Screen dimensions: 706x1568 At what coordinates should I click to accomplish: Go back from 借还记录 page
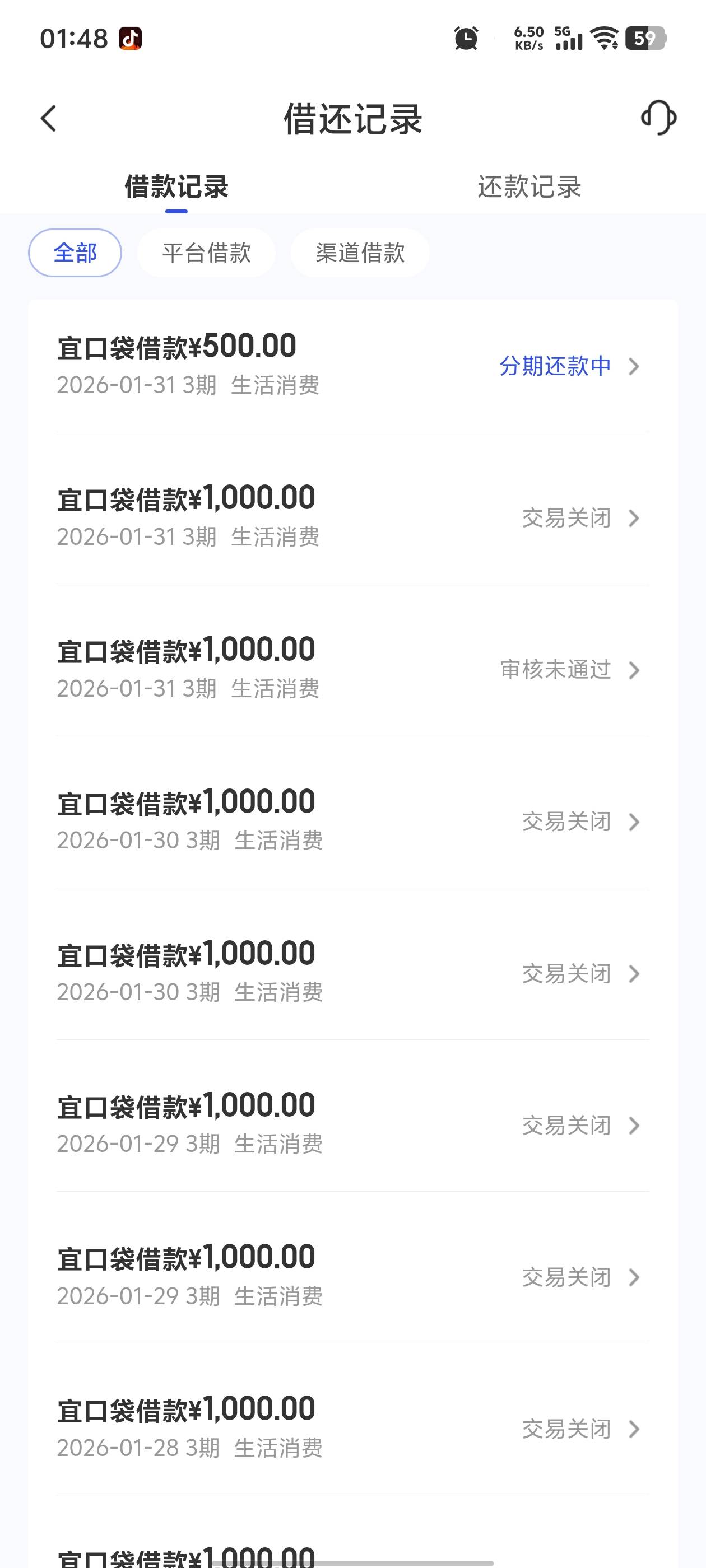click(x=49, y=118)
